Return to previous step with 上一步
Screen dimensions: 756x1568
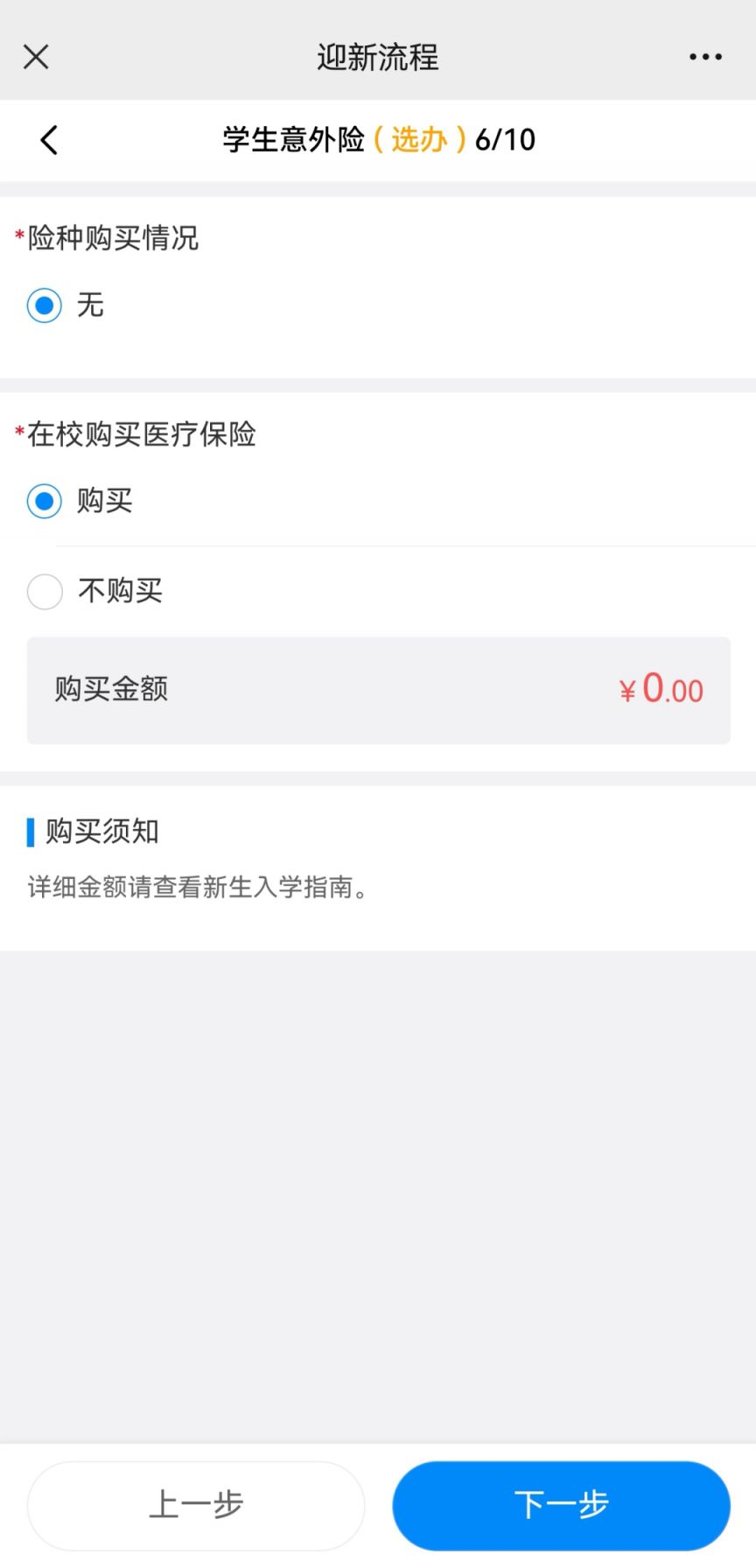(196, 1505)
